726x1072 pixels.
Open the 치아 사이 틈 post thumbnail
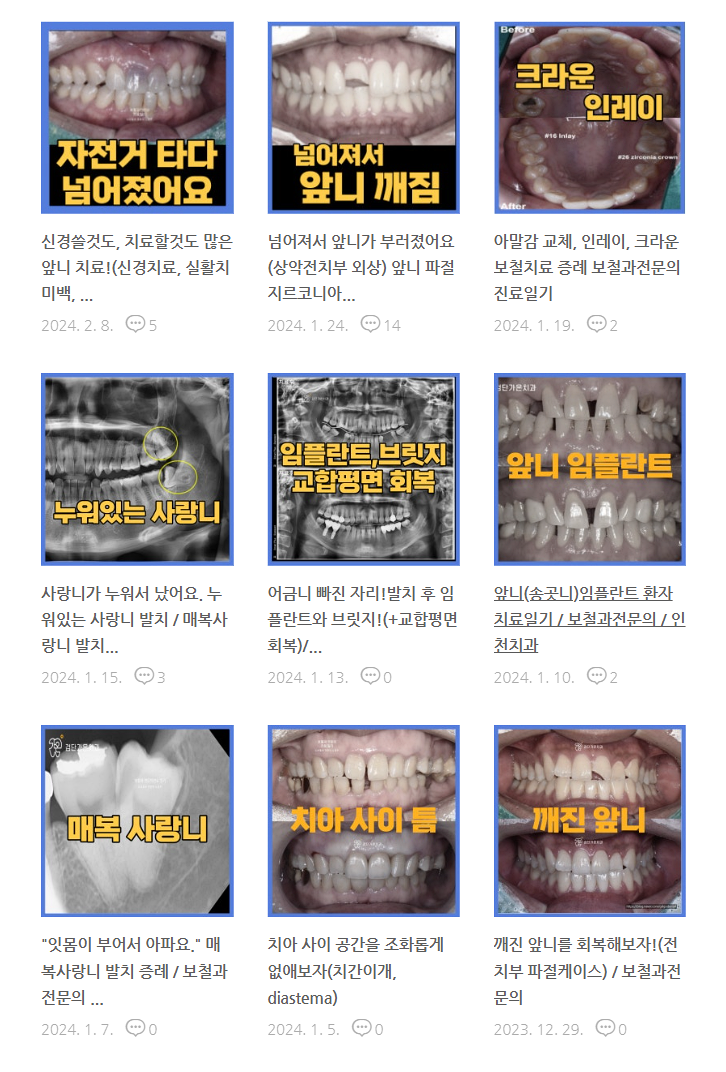tap(364, 822)
